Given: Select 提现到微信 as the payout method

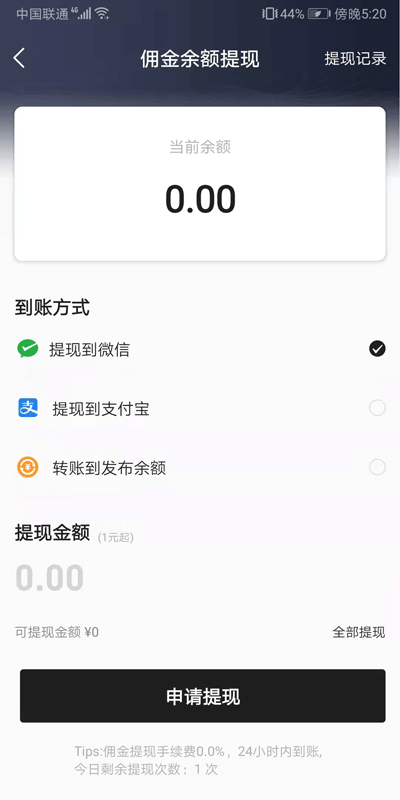Looking at the screenshot, I should point(200,349).
